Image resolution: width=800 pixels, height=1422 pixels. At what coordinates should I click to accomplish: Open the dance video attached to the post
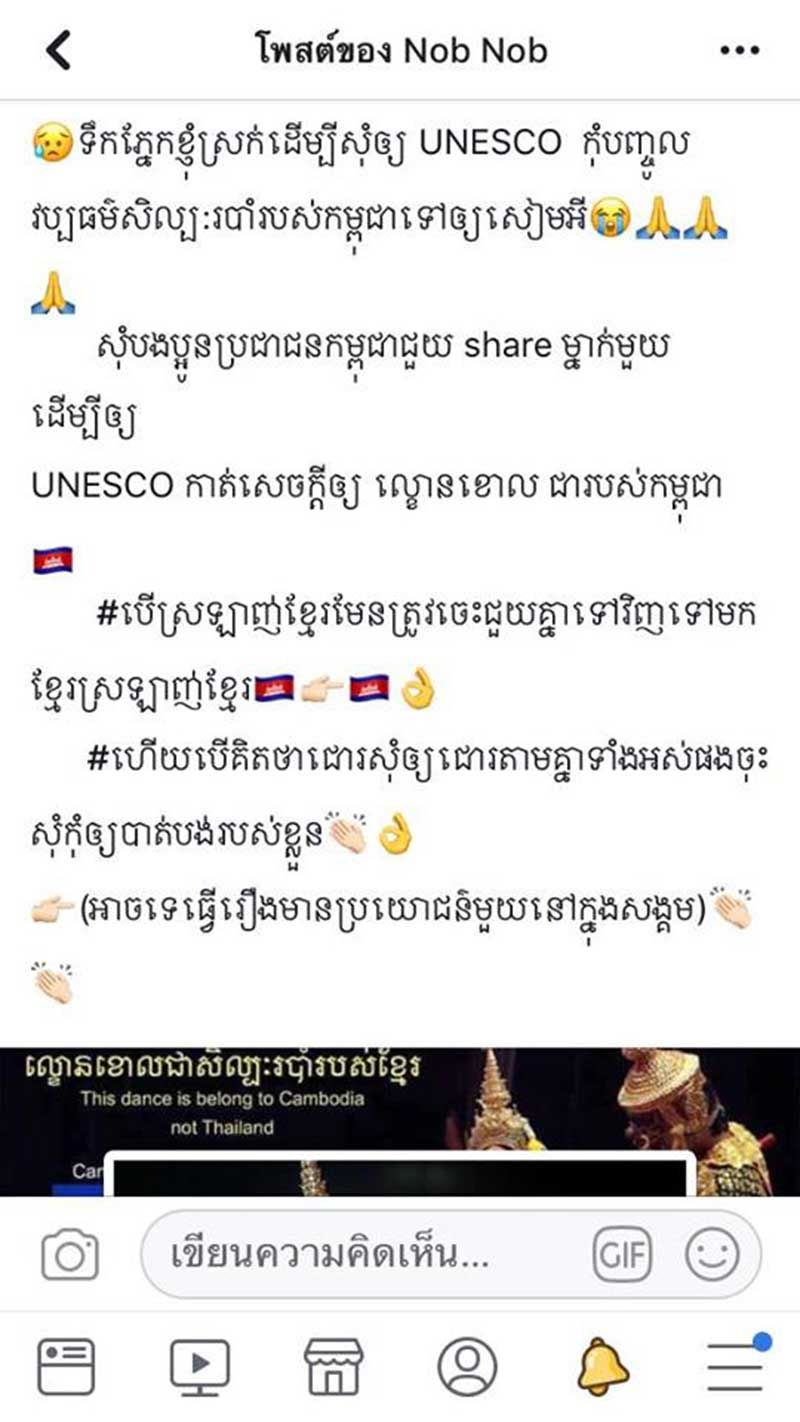(400, 1121)
